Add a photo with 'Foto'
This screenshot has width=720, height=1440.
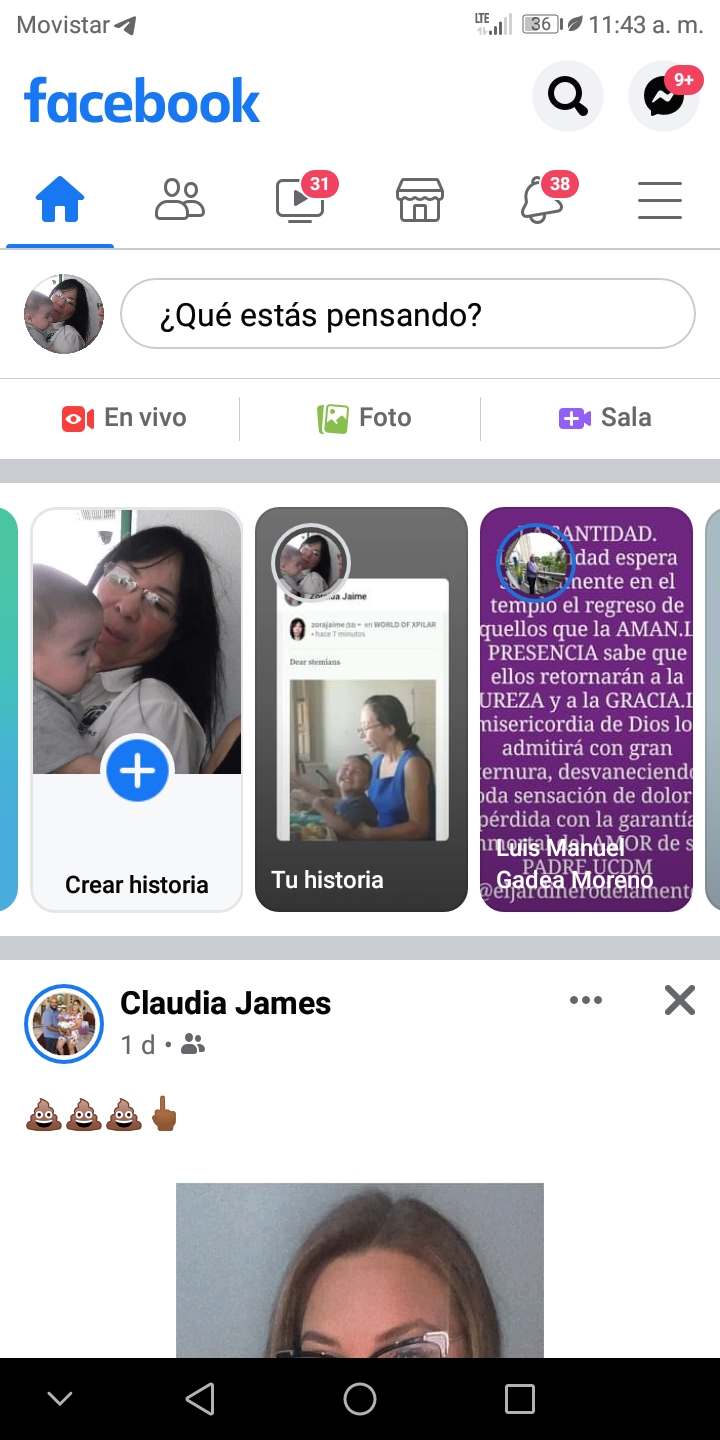[364, 418]
